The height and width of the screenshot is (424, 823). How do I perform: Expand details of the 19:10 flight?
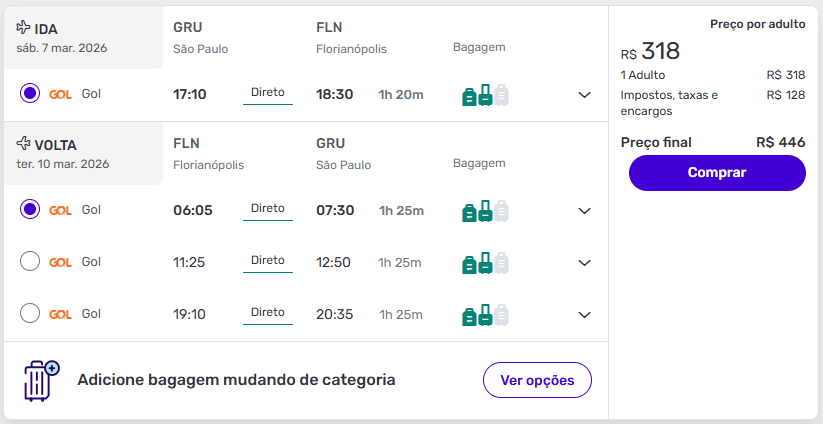[585, 315]
